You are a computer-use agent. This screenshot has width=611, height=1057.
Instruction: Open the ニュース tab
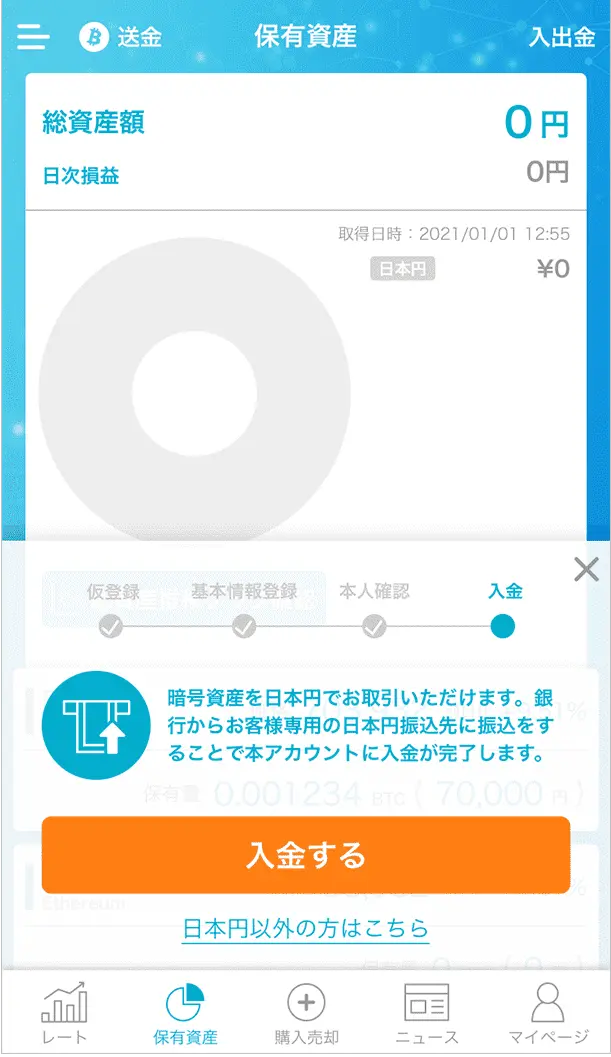point(426,1013)
